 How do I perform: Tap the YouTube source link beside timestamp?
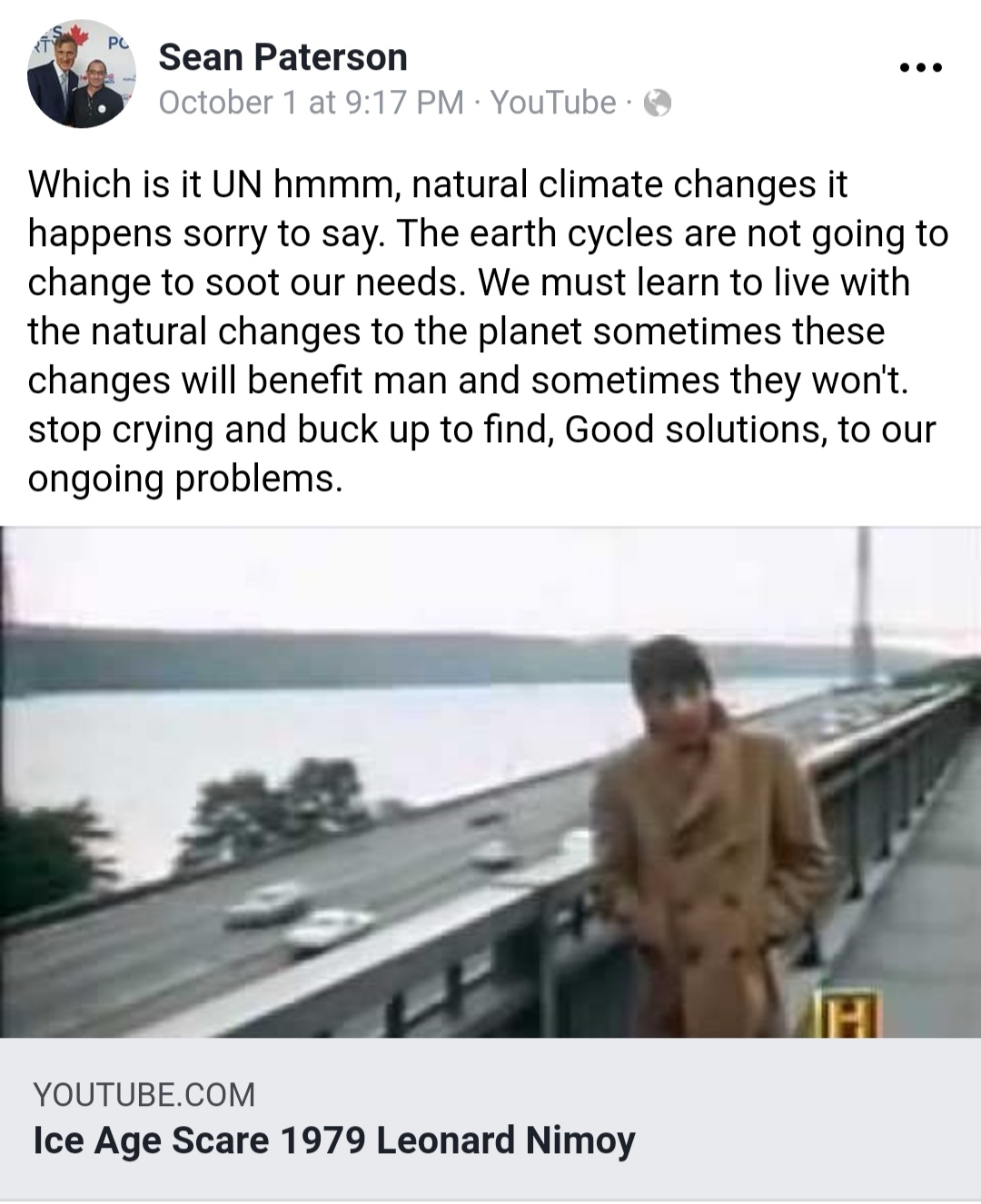pyautogui.click(x=553, y=103)
